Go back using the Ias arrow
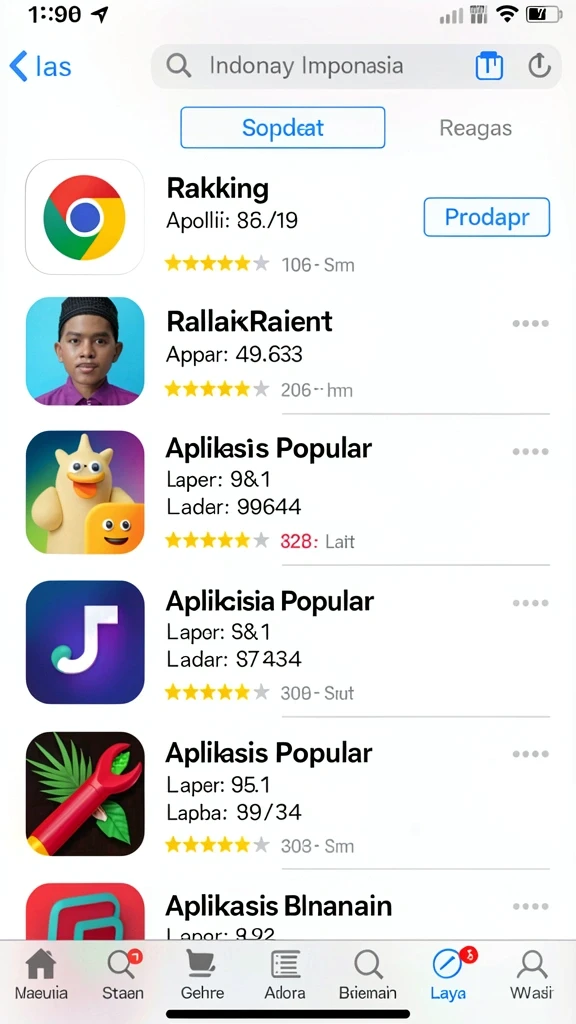This screenshot has width=576, height=1024. click(x=39, y=67)
